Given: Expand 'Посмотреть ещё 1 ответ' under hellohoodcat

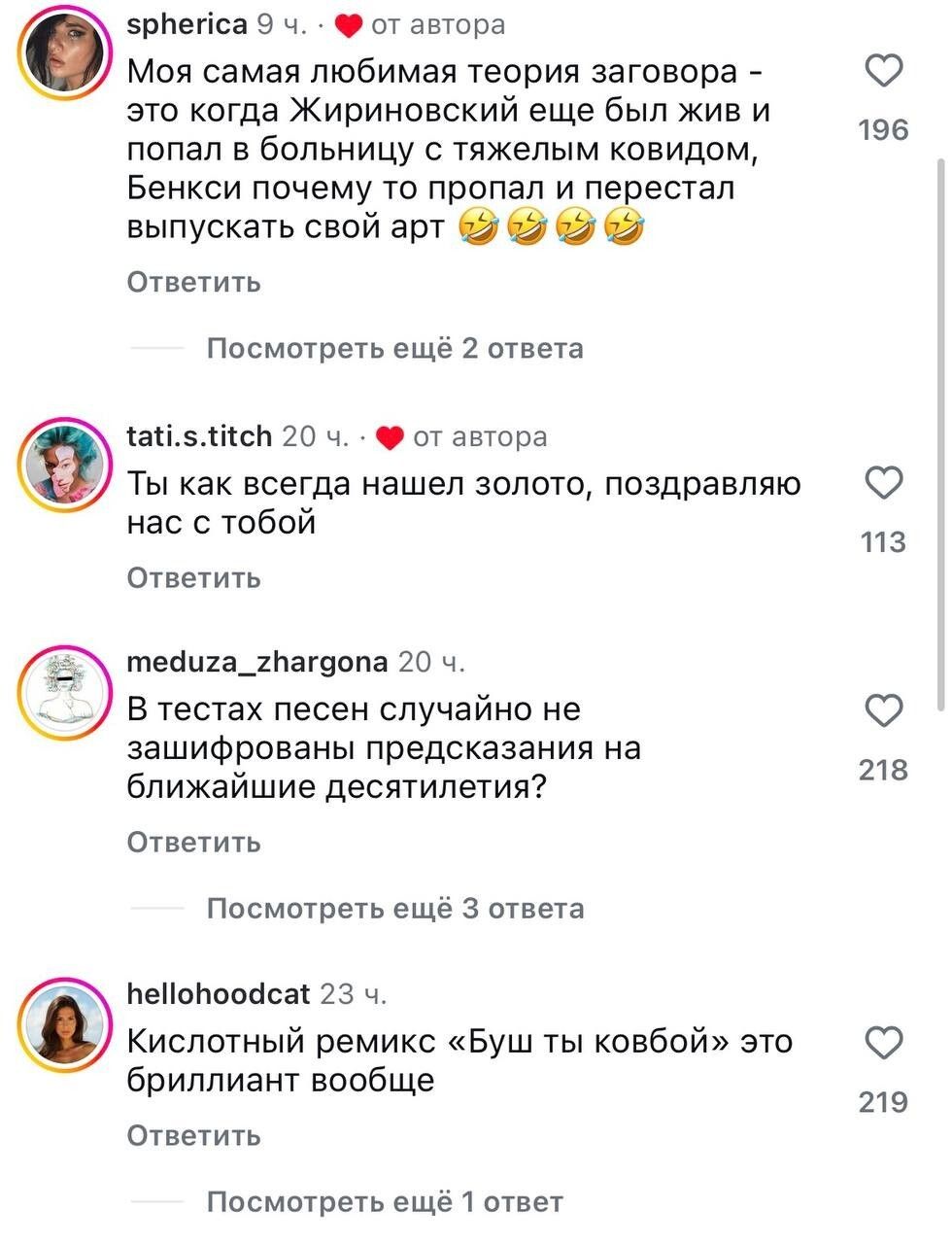Looking at the screenshot, I should [385, 1202].
